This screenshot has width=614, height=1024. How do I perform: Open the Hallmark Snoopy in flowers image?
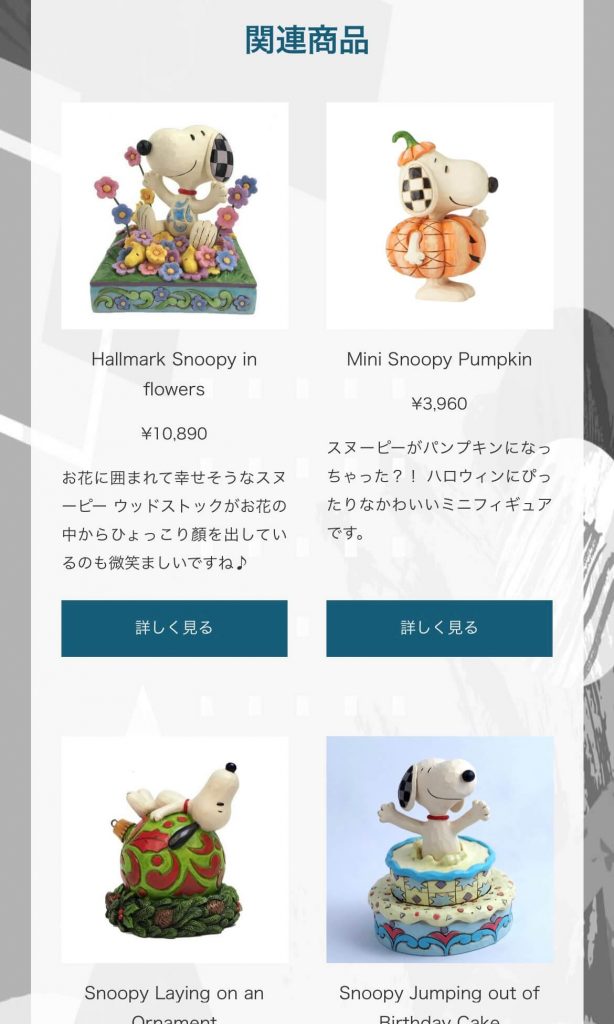[175, 216]
